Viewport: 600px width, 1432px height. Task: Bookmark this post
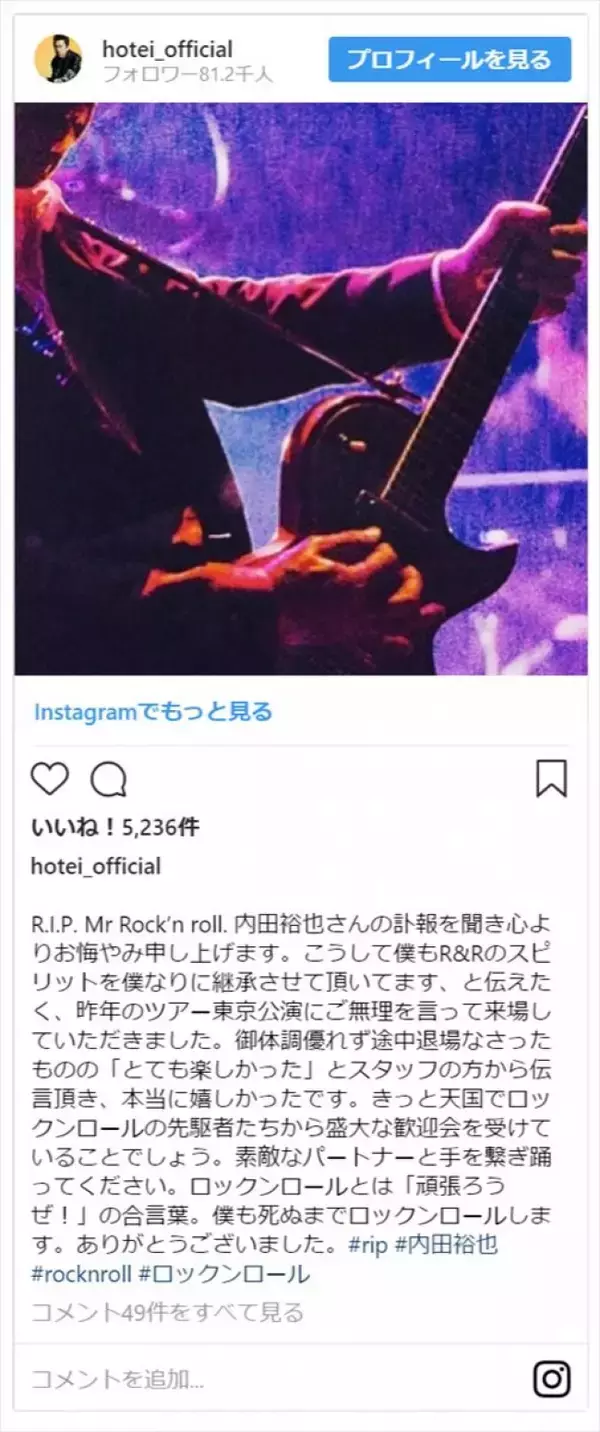[x=551, y=779]
